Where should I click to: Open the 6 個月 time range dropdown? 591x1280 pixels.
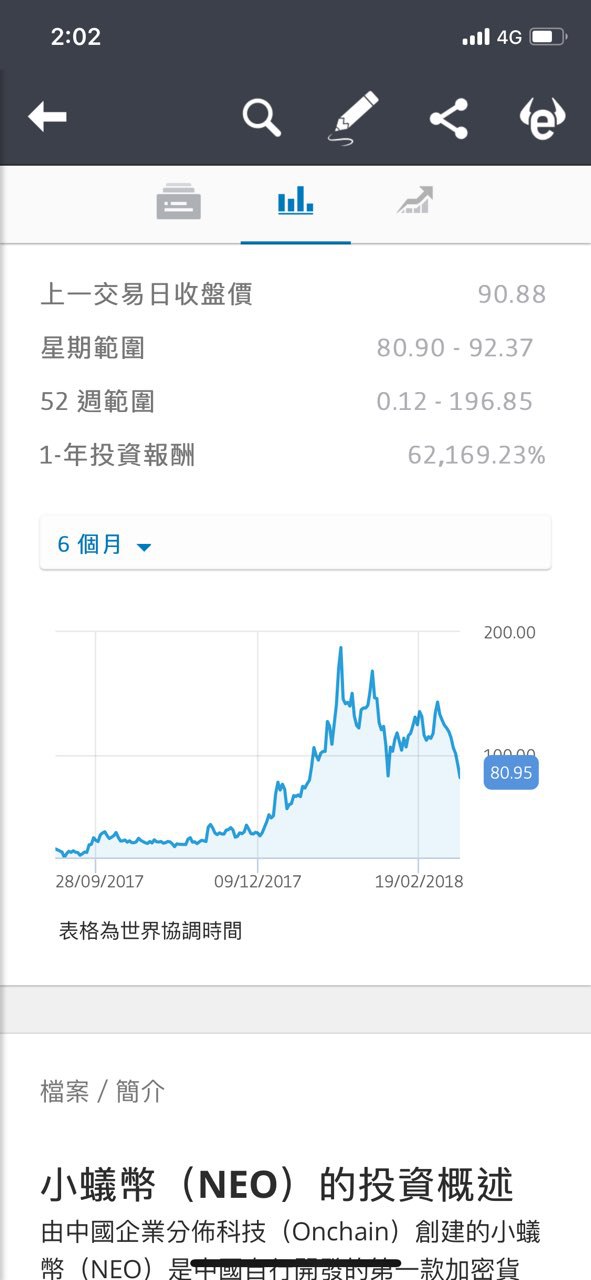click(x=295, y=544)
